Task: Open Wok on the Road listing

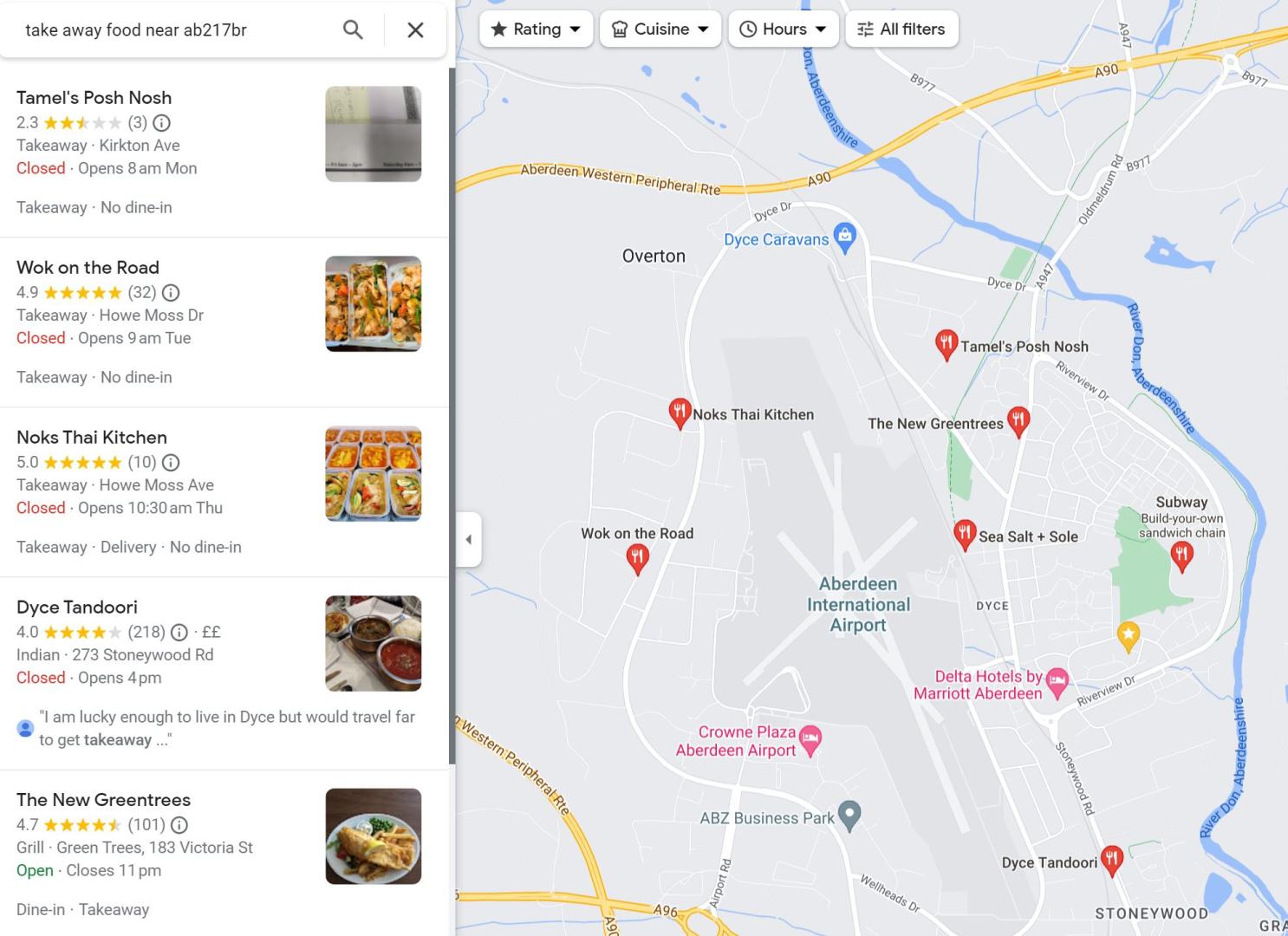Action: coord(88,268)
